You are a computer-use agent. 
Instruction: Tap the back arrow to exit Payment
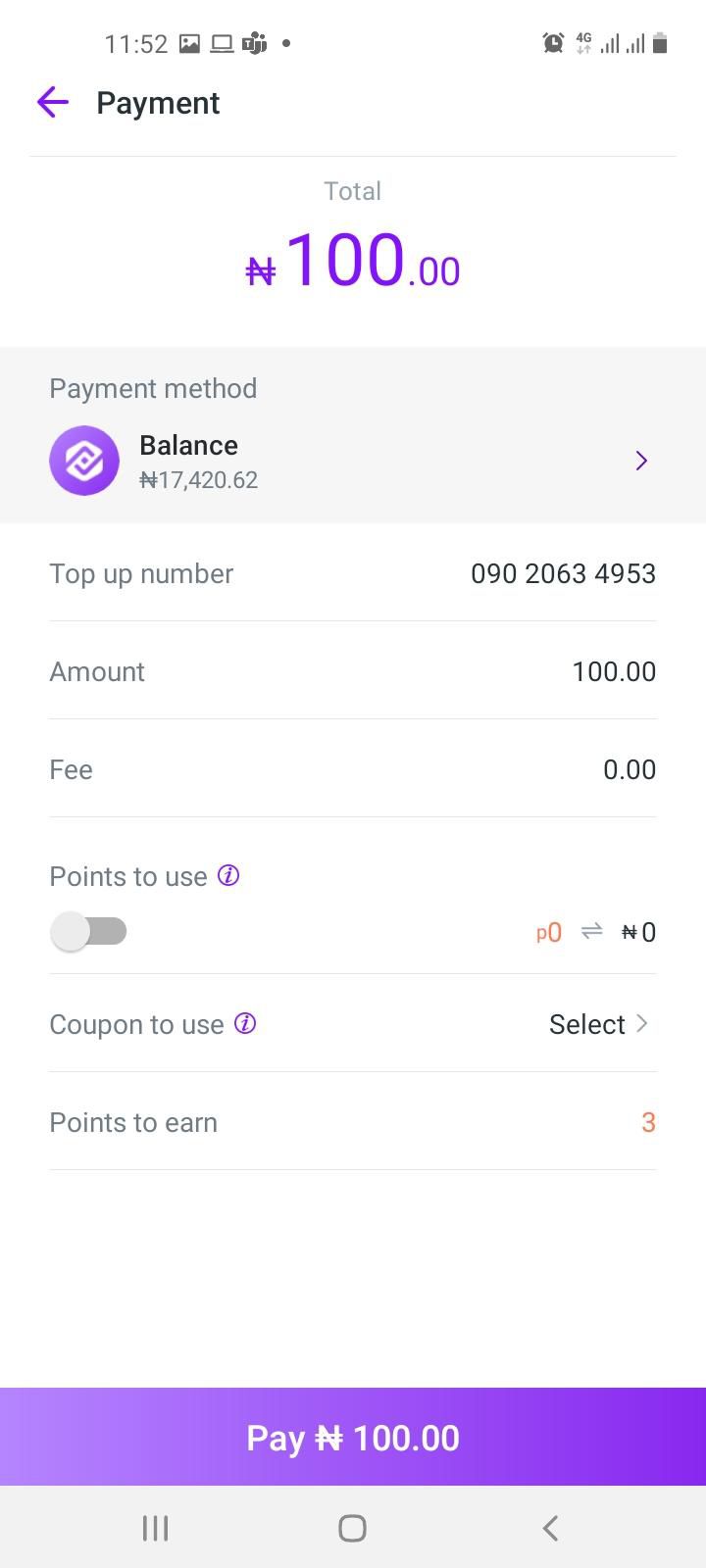coord(52,102)
